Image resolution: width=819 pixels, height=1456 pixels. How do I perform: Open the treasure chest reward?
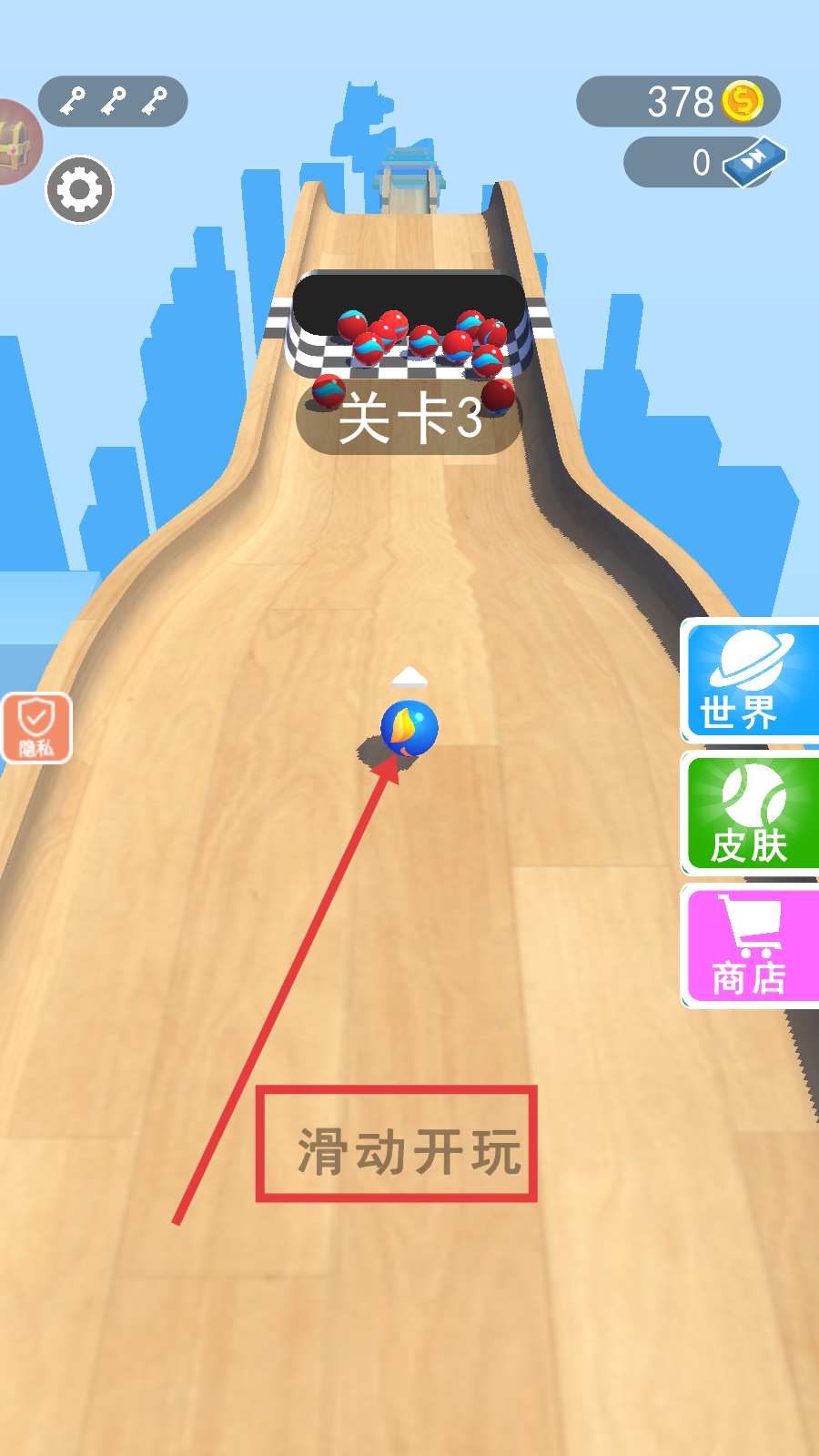(16, 142)
